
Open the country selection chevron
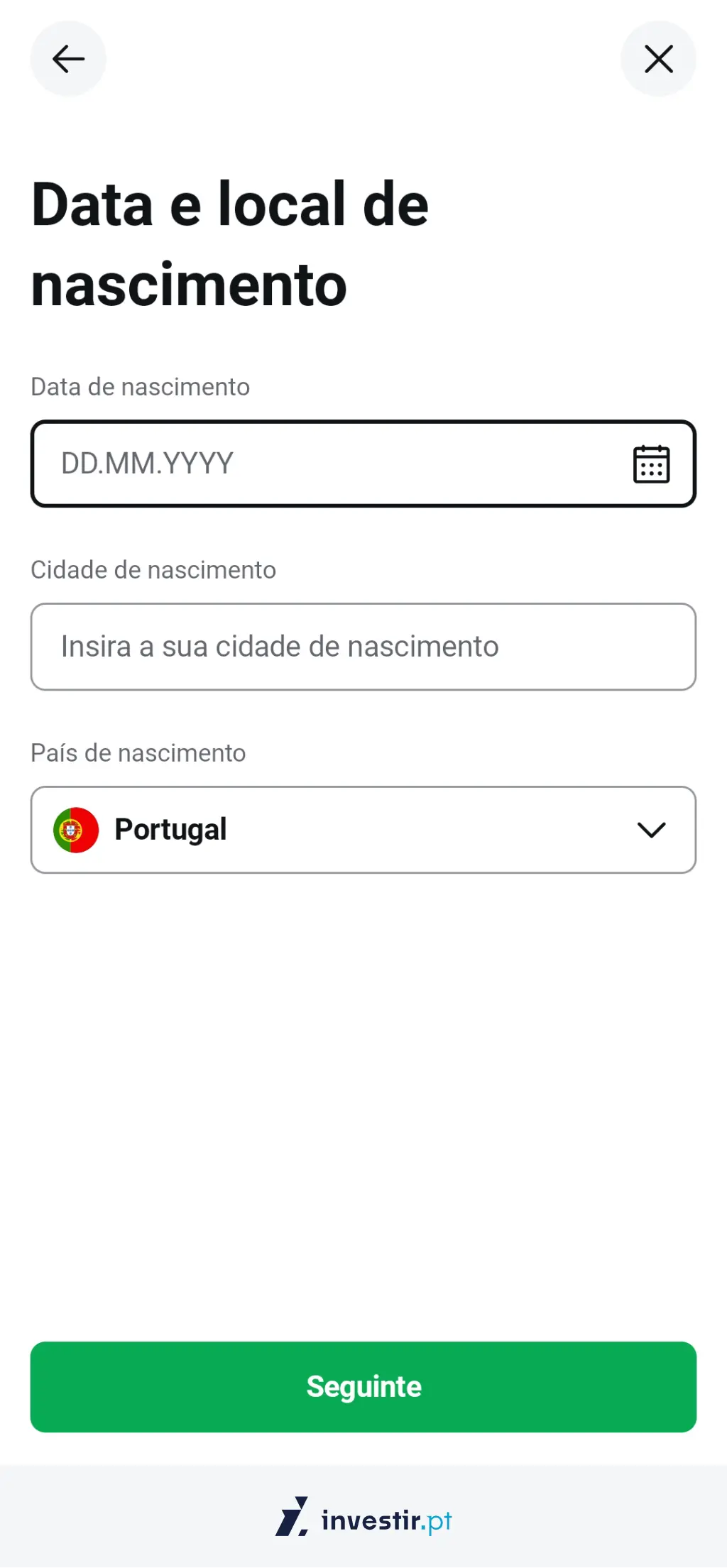[x=650, y=830]
